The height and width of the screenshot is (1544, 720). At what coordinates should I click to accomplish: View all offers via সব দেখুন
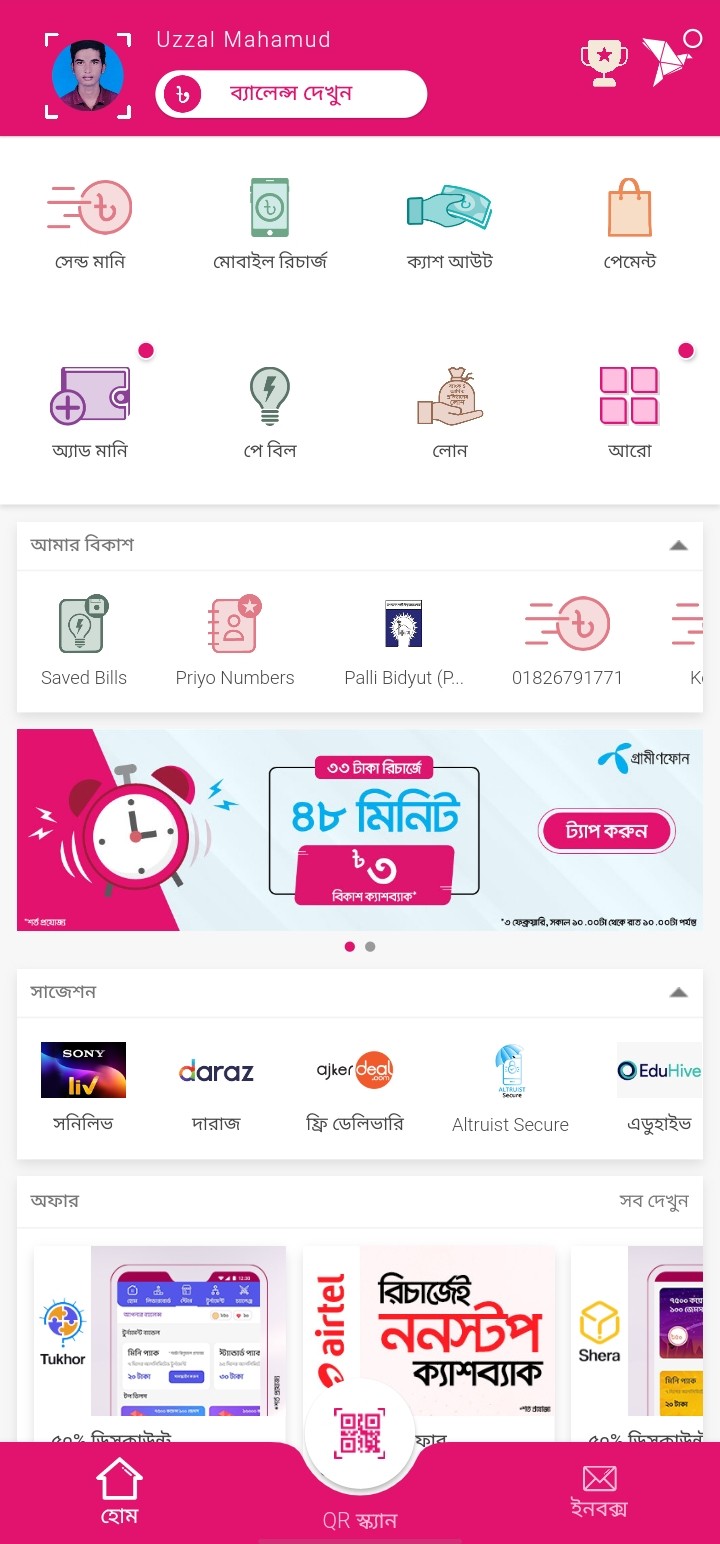point(654,1201)
